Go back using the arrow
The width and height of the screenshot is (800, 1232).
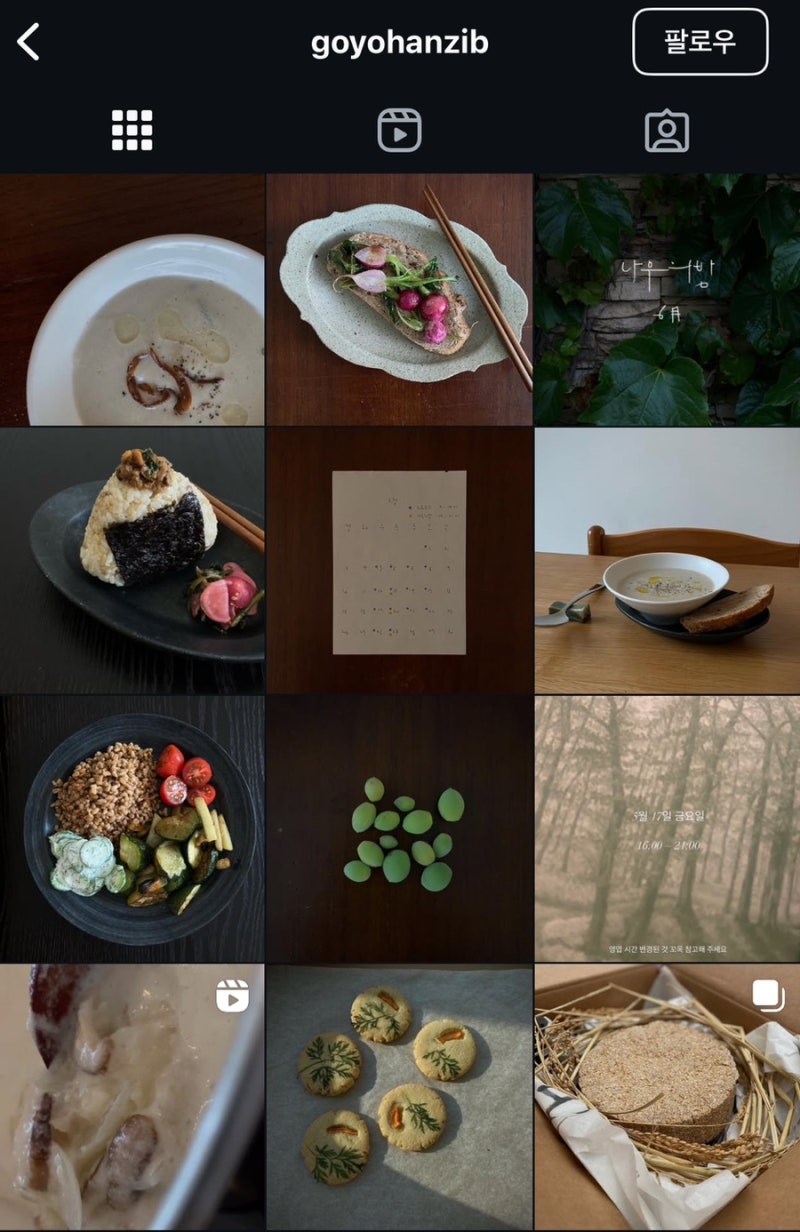(x=29, y=43)
